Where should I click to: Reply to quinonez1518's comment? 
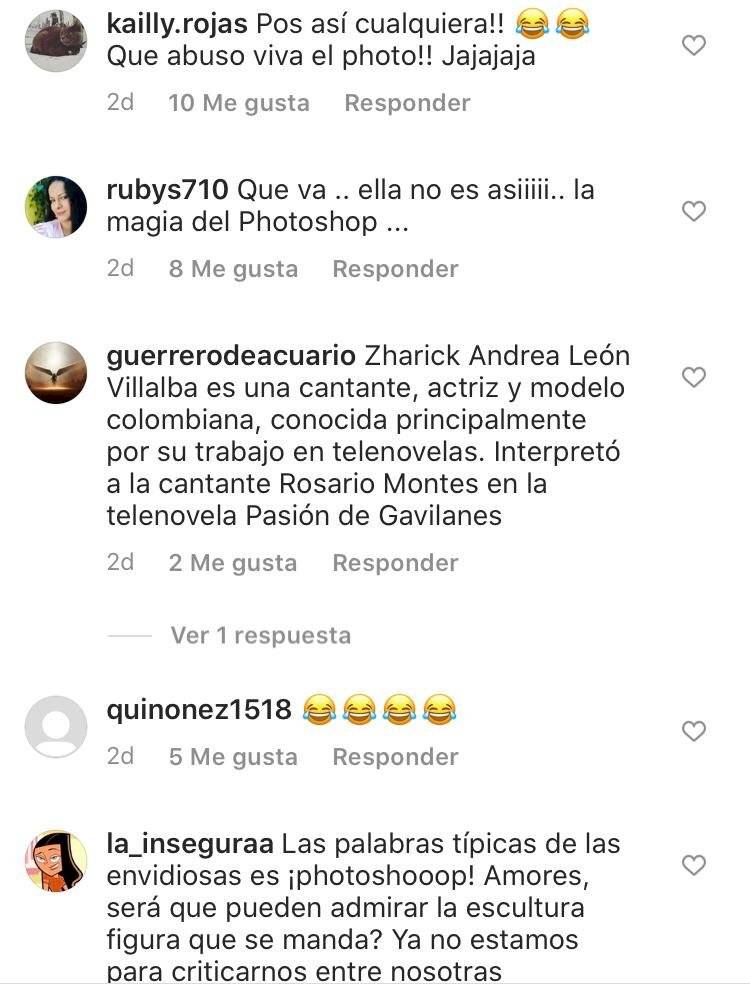coord(395,757)
